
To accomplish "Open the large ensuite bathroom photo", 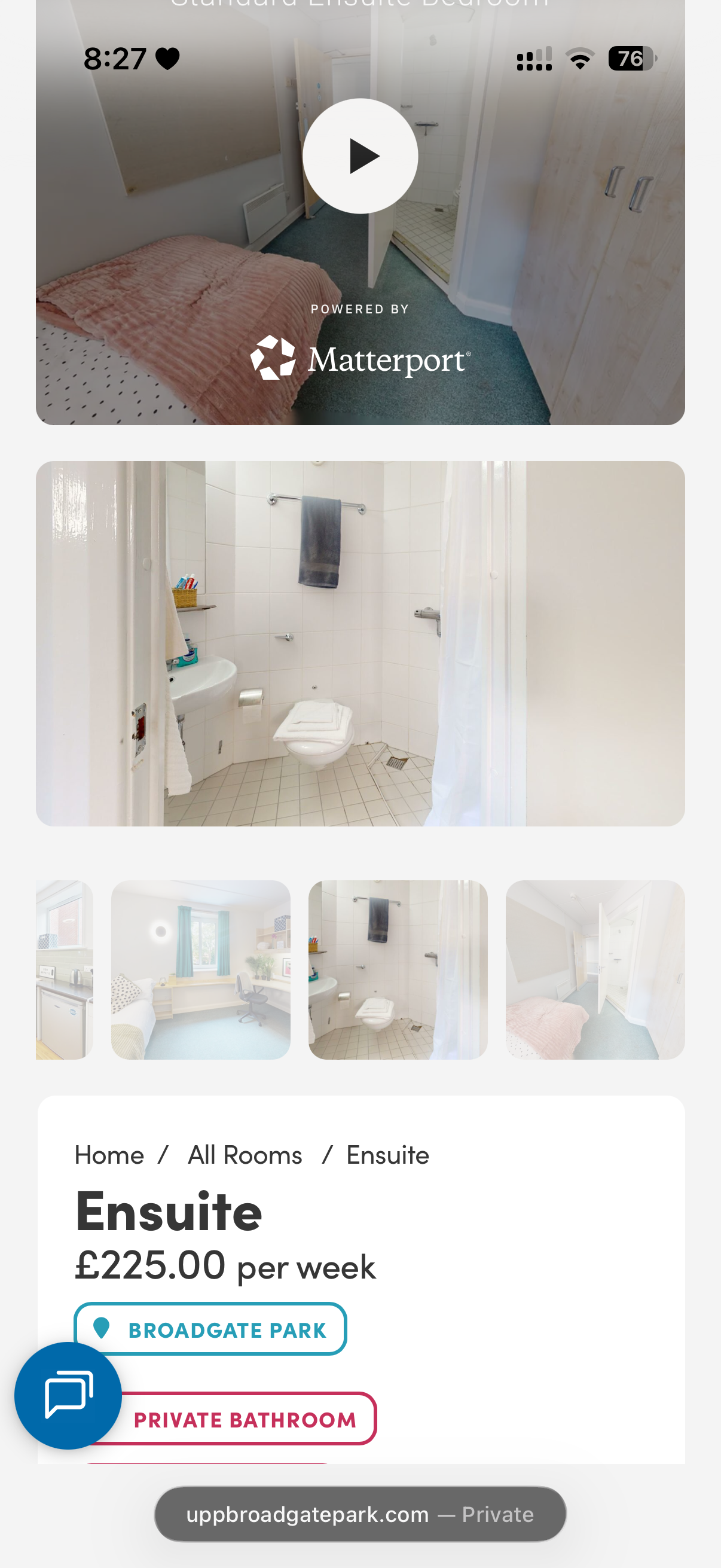I will [360, 643].
